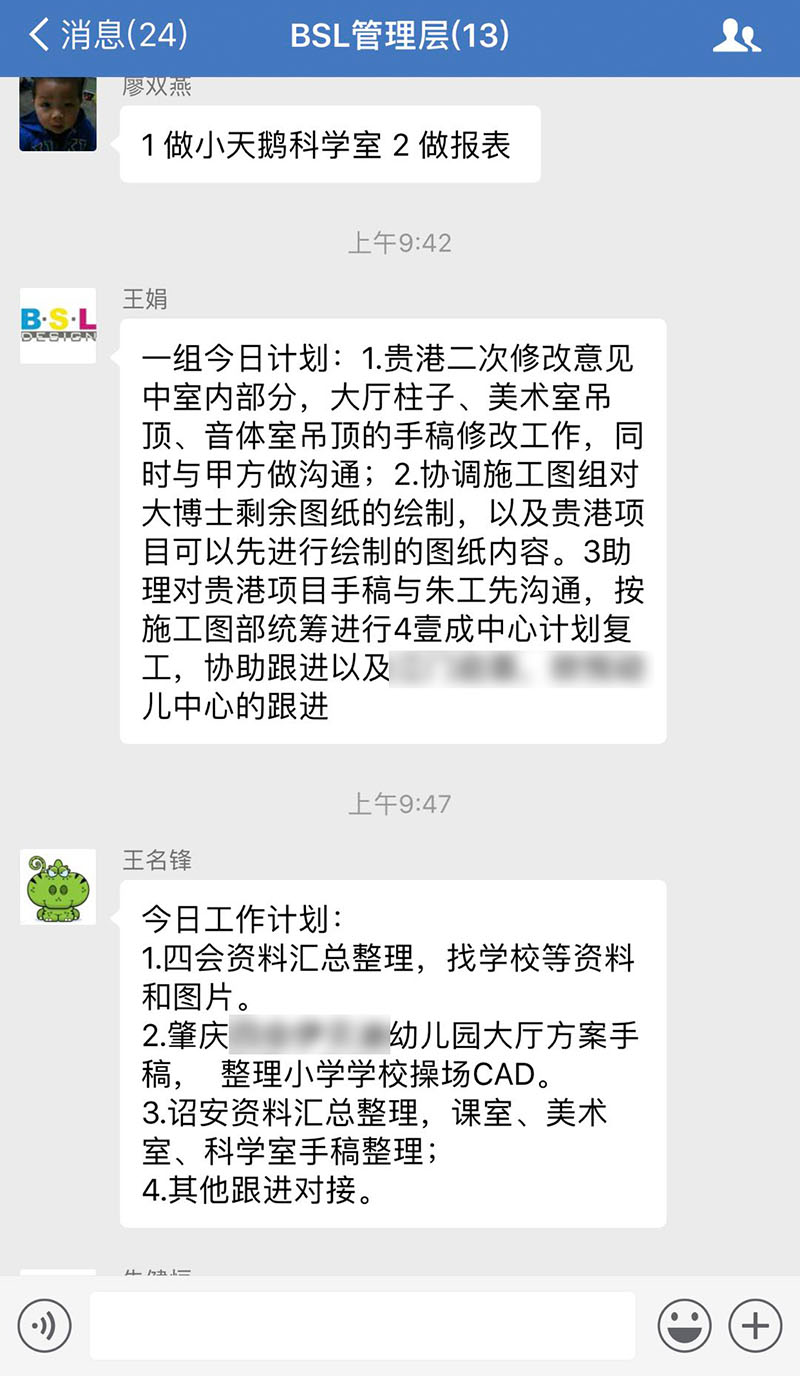Open the group members icon
Viewport: 800px width, 1376px height.
coord(736,36)
